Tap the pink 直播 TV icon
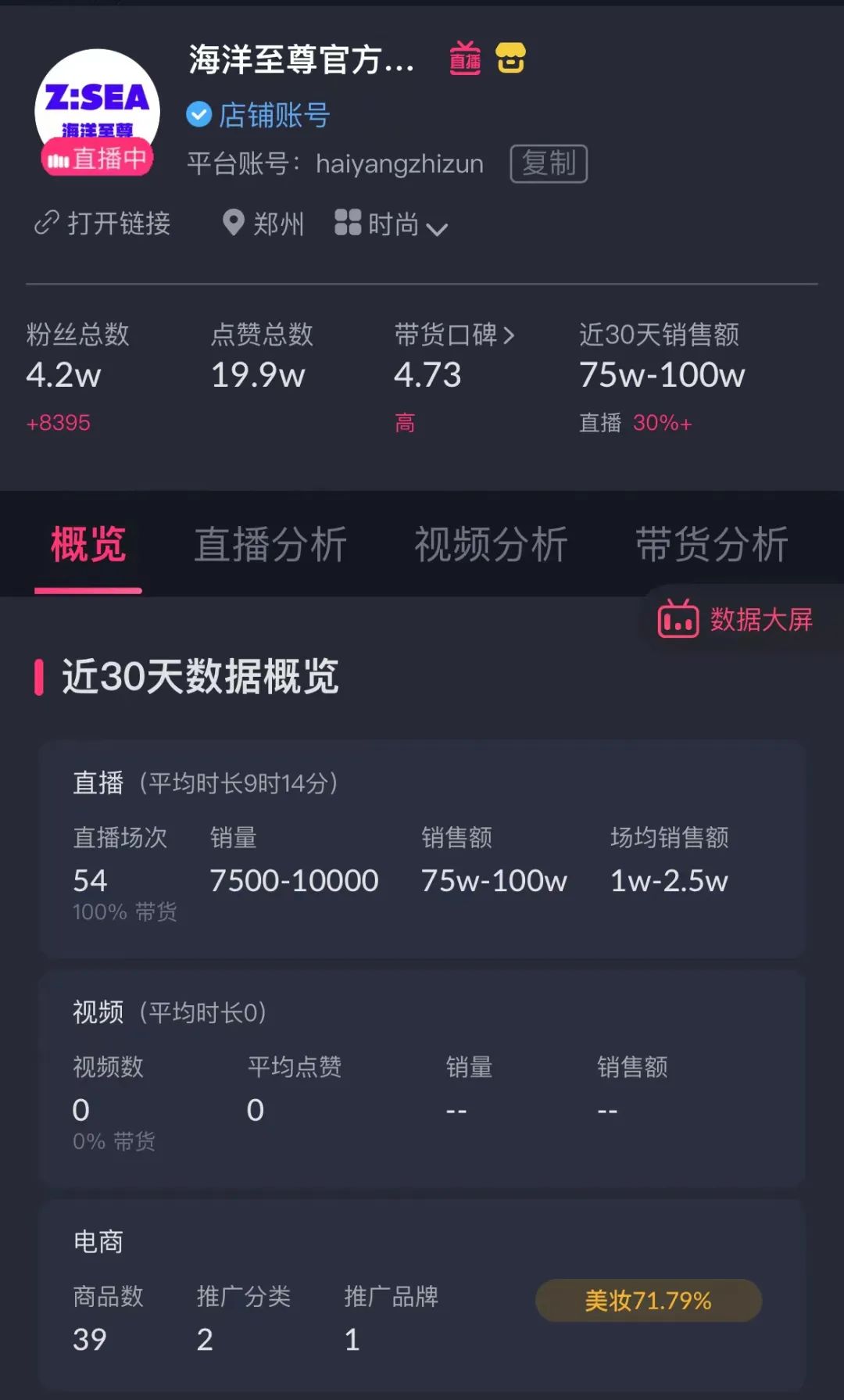The image size is (844, 1400). point(465,59)
